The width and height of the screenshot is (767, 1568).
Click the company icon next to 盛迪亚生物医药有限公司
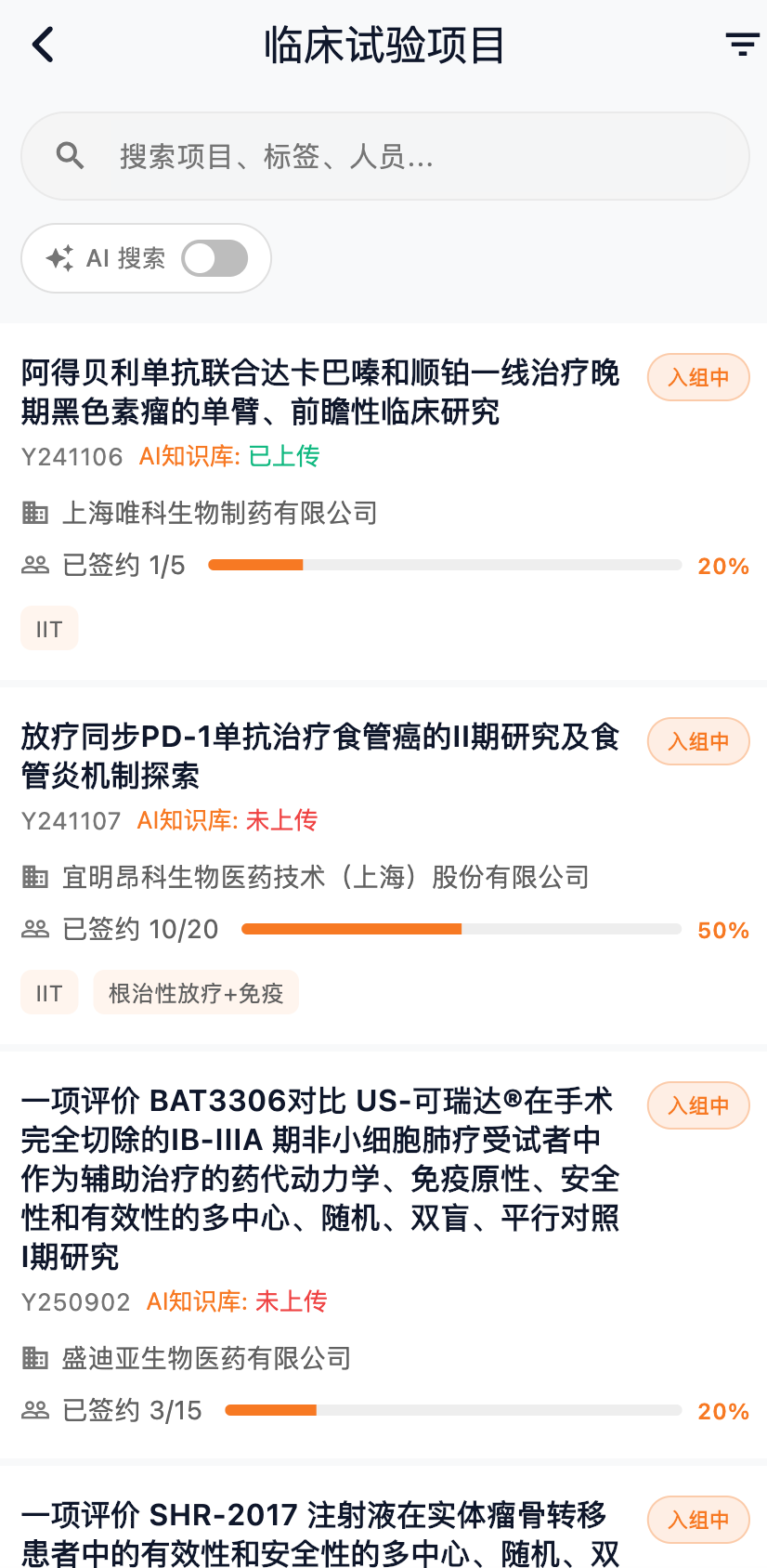[34, 1358]
